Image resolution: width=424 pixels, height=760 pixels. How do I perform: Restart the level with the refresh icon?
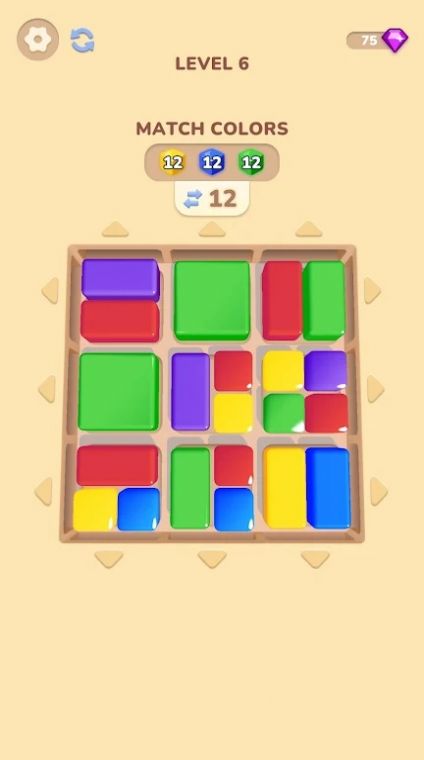(x=82, y=40)
